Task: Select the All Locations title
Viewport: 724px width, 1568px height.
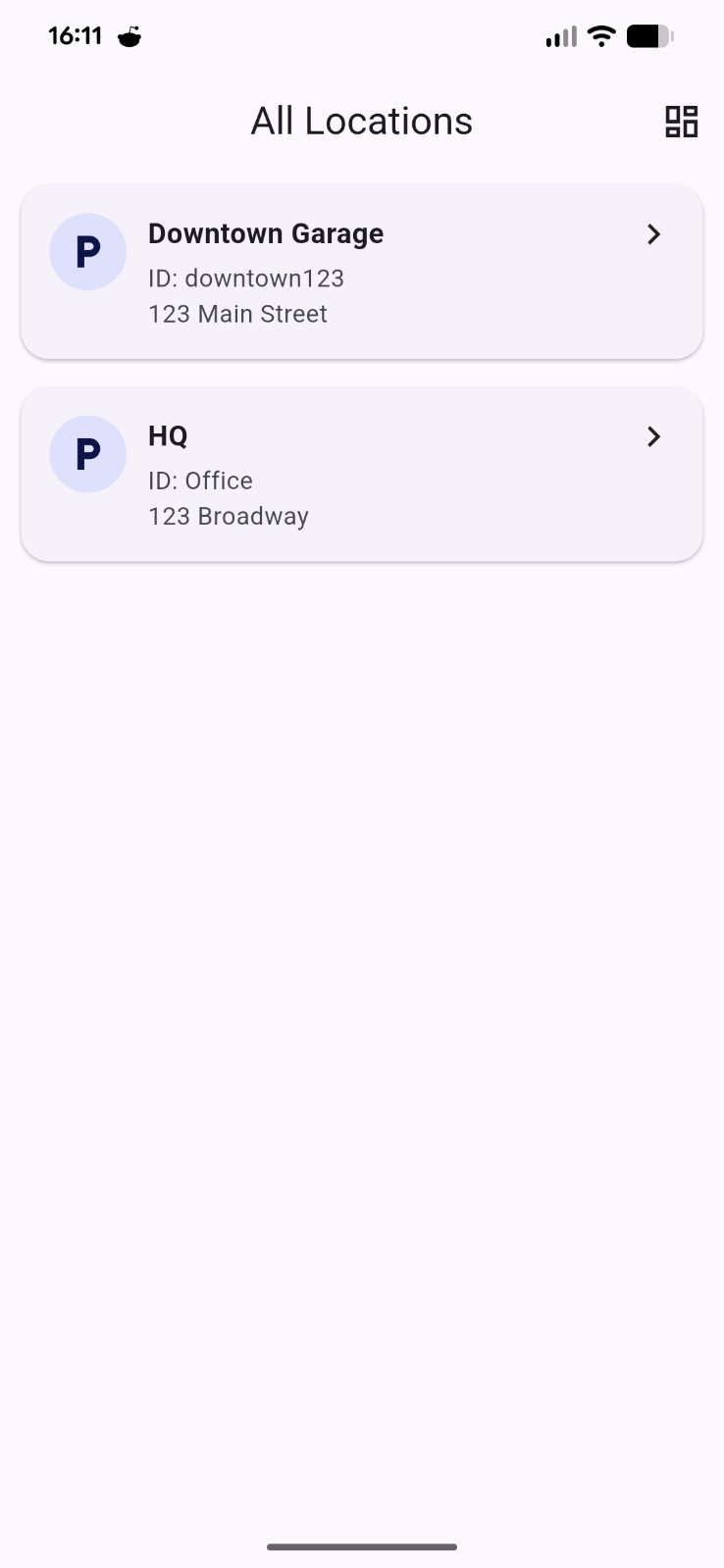Action: point(362,121)
